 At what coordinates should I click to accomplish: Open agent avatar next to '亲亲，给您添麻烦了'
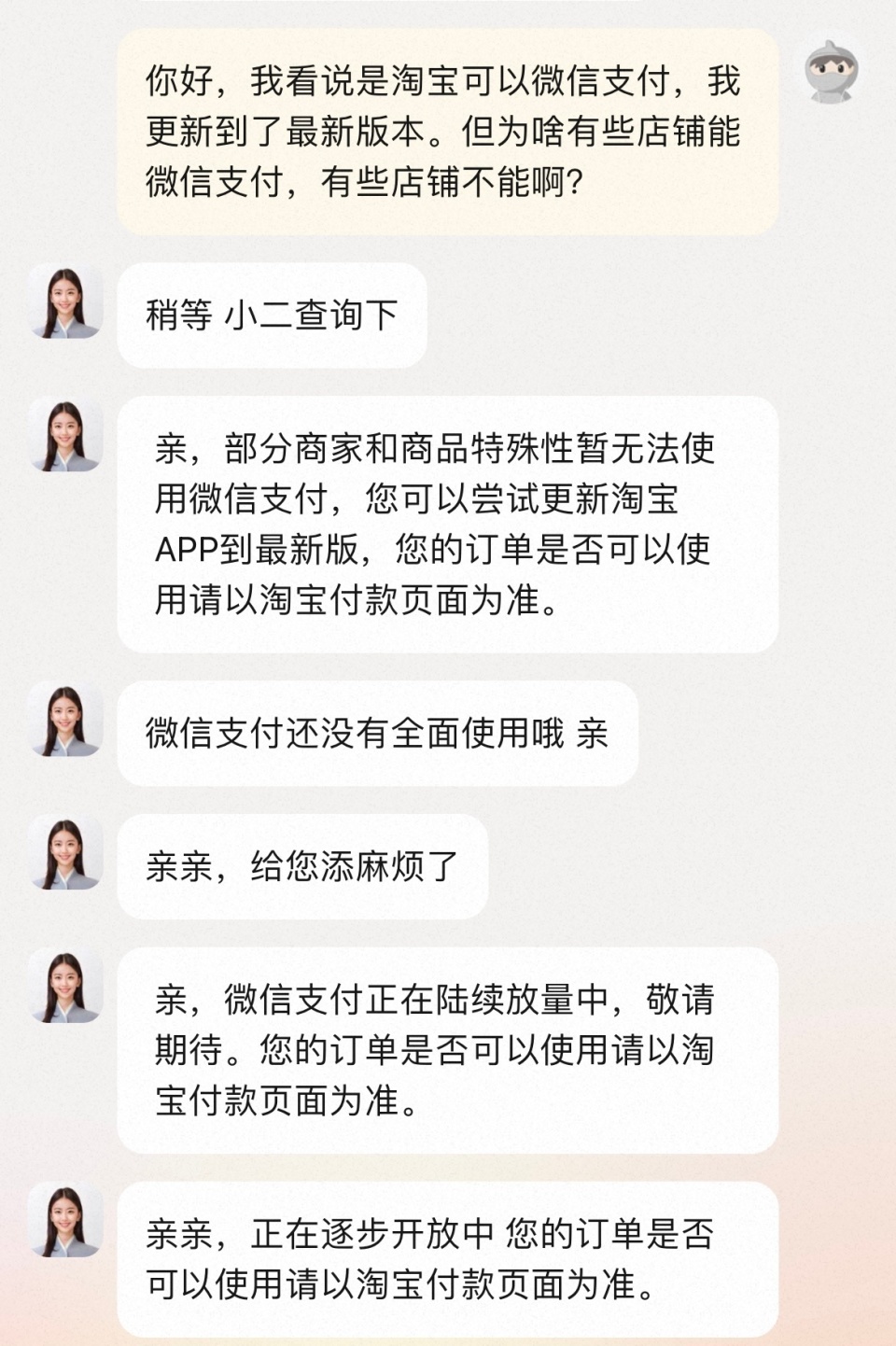pyautogui.click(x=65, y=854)
